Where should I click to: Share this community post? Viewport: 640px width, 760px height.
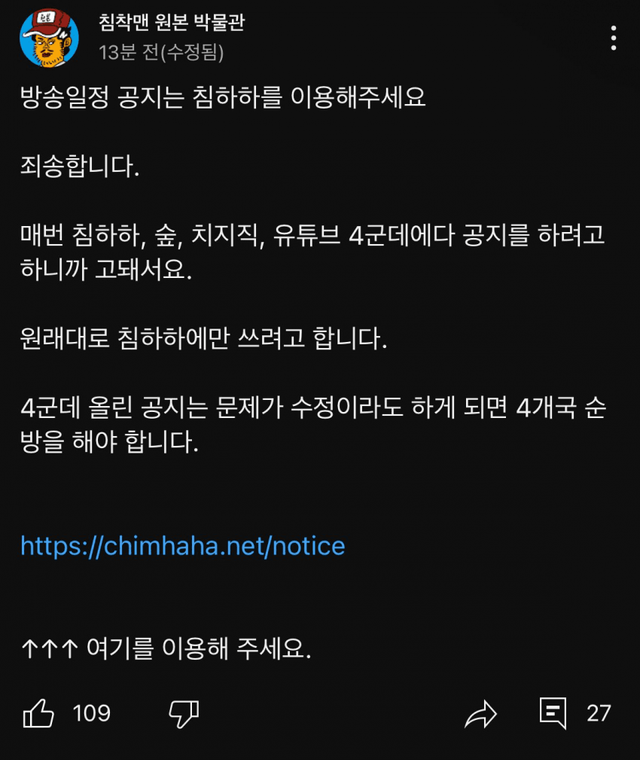click(x=481, y=713)
